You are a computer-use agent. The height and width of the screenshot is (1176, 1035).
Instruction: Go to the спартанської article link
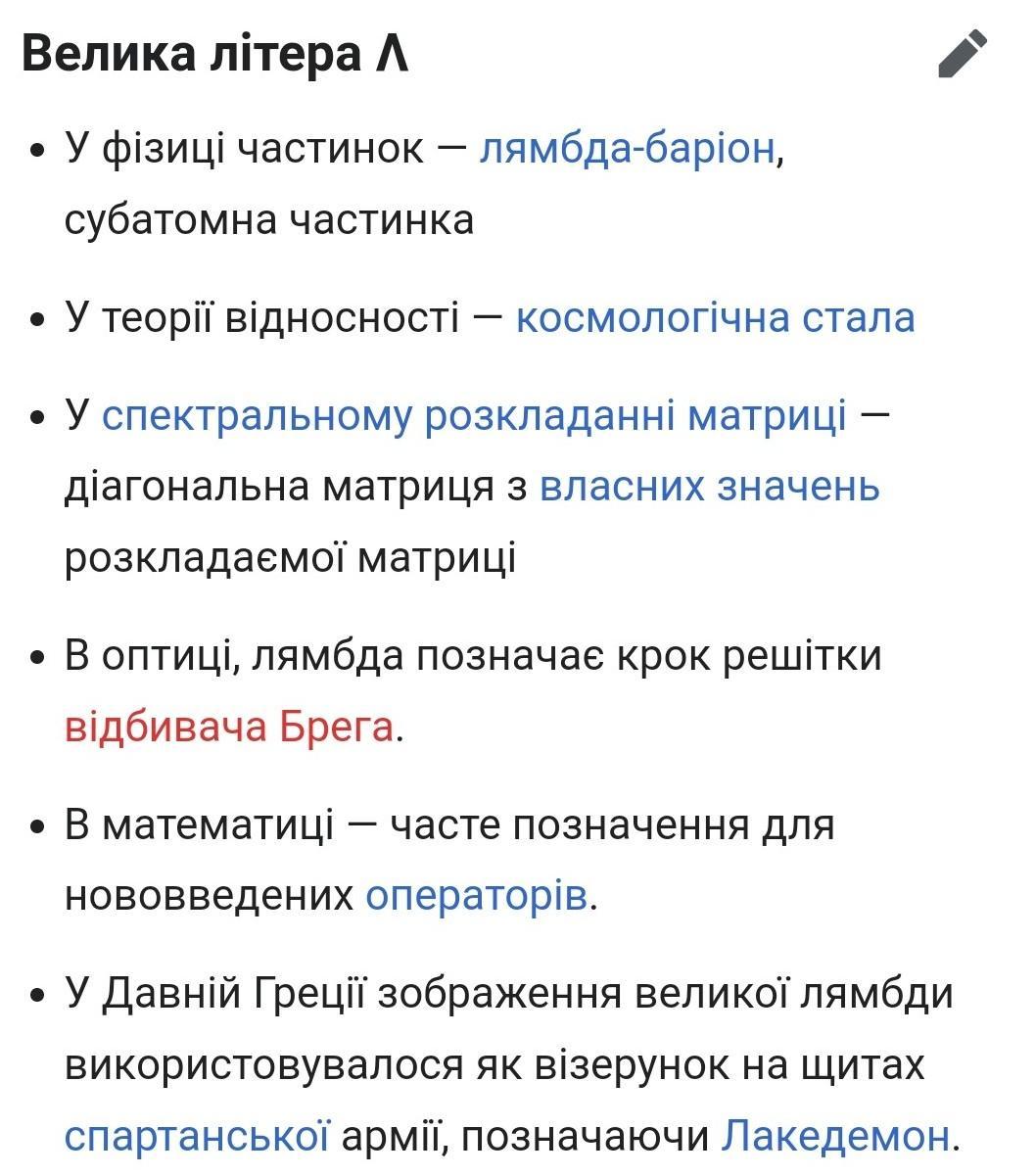[x=197, y=1136]
